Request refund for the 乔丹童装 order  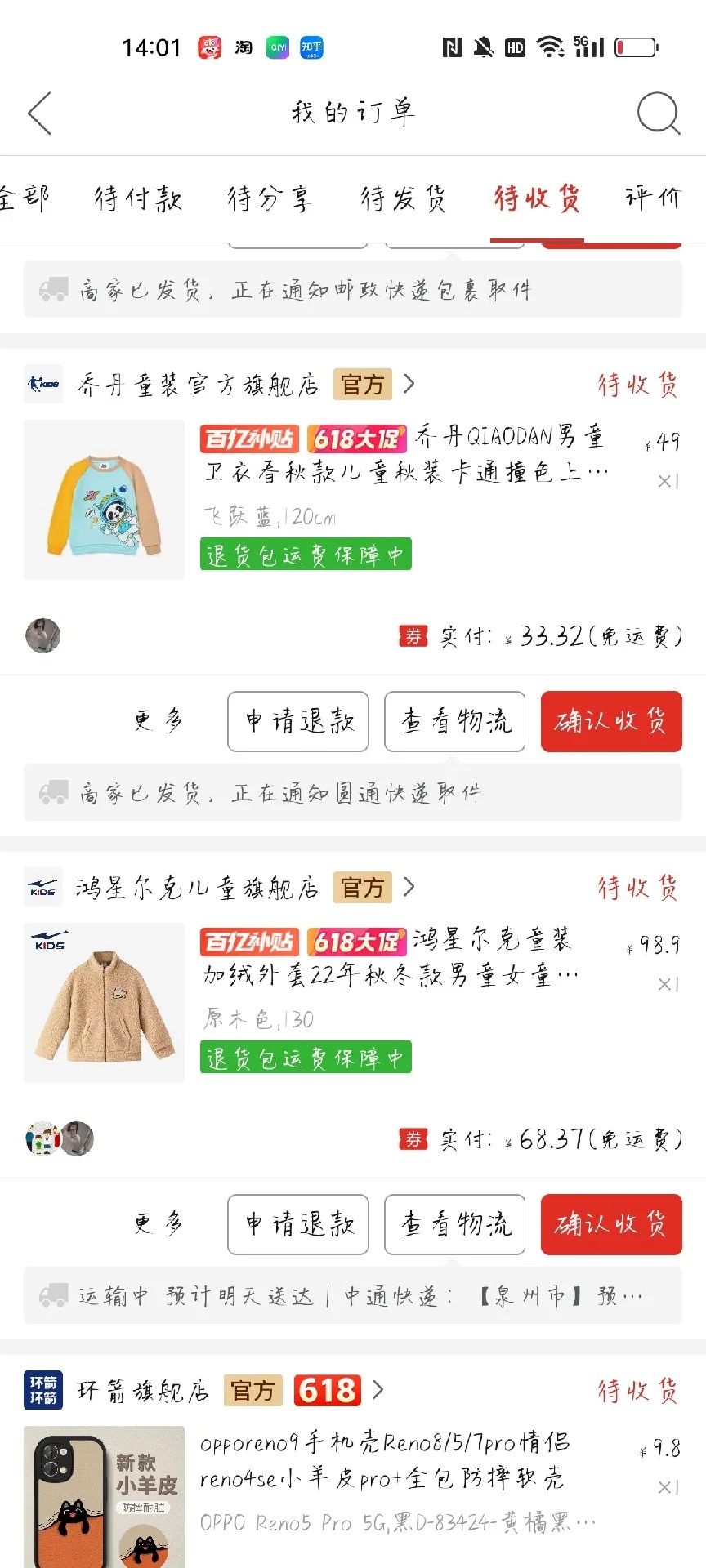(x=298, y=721)
